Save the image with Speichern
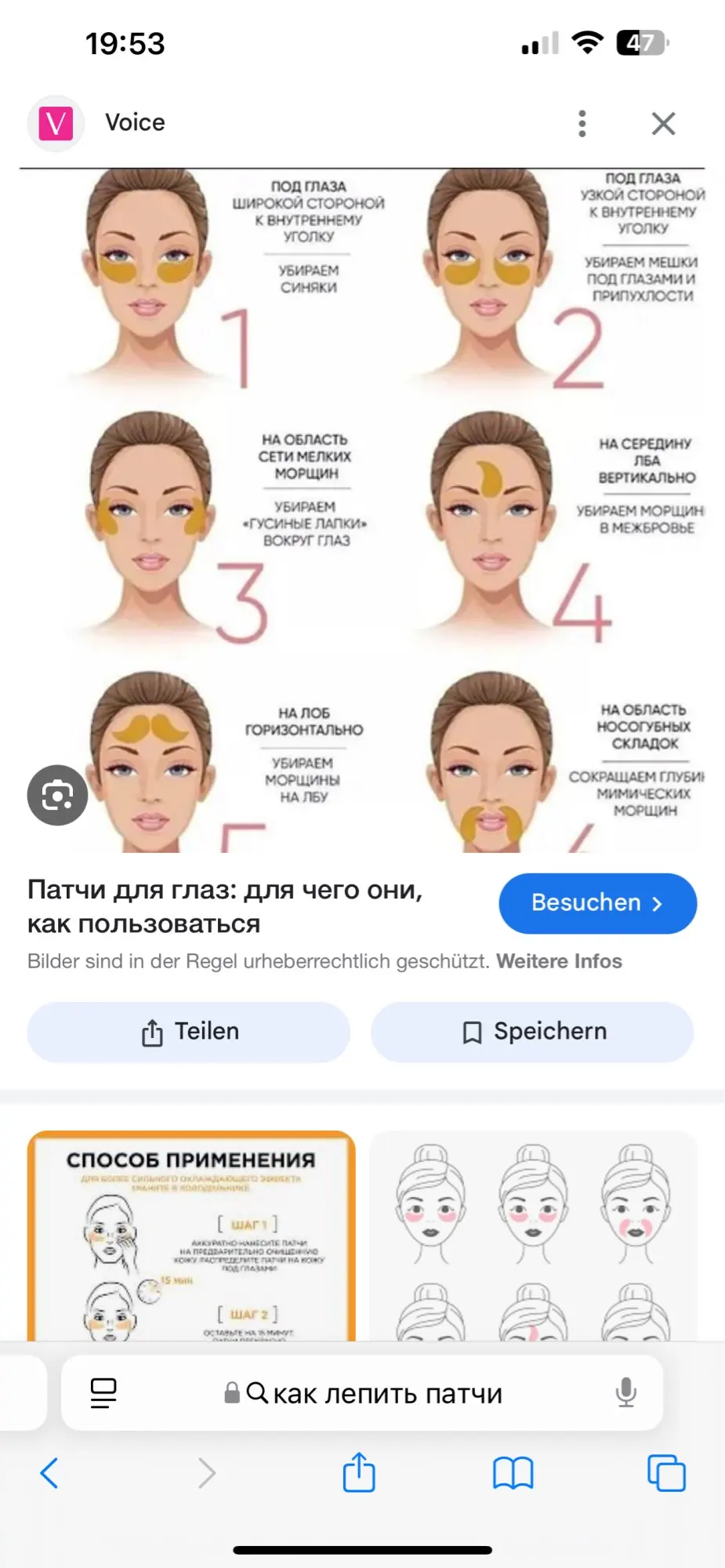Viewport: 725px width, 1568px height. pos(532,1032)
